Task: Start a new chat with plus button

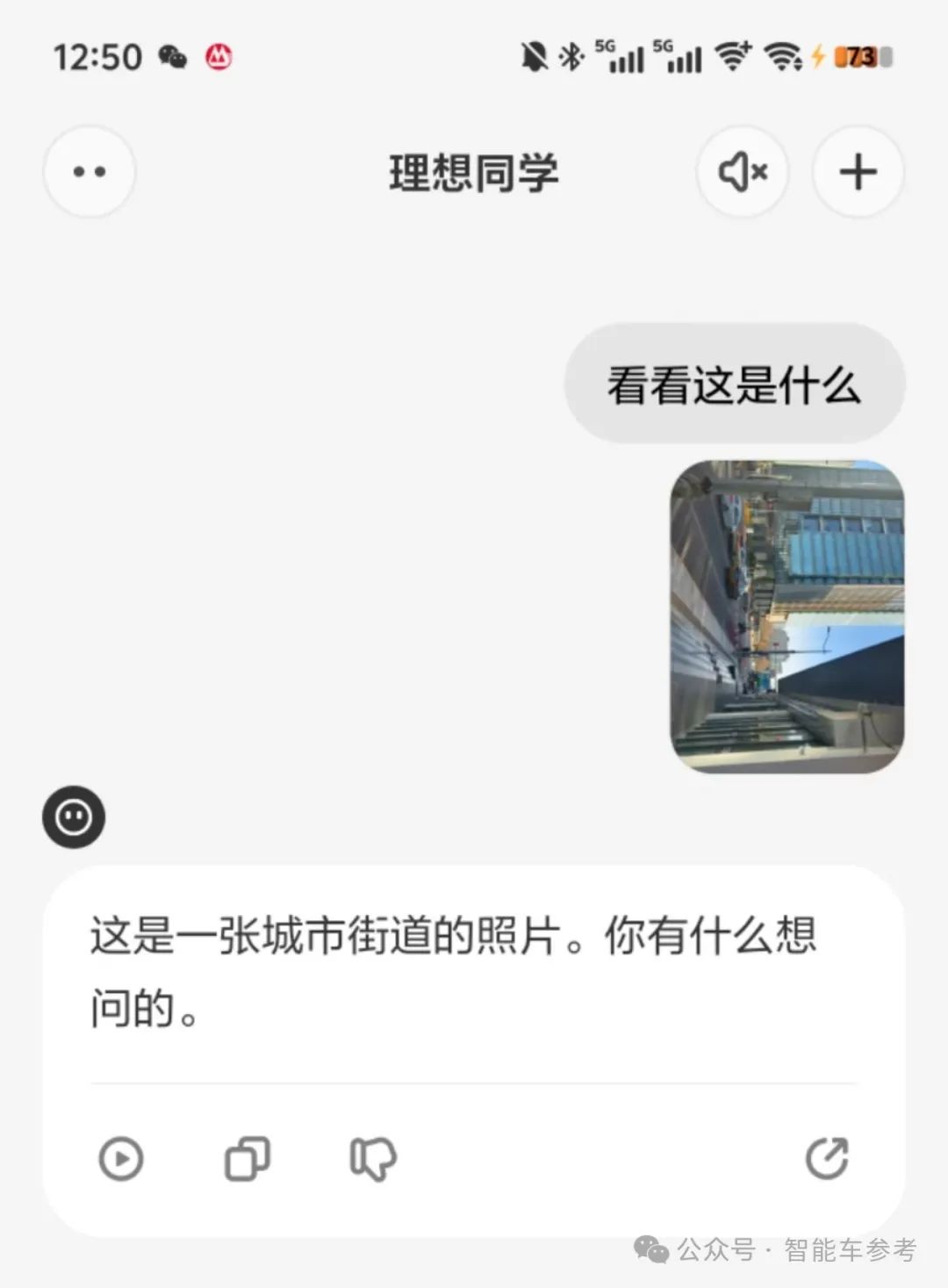Action: tap(858, 172)
